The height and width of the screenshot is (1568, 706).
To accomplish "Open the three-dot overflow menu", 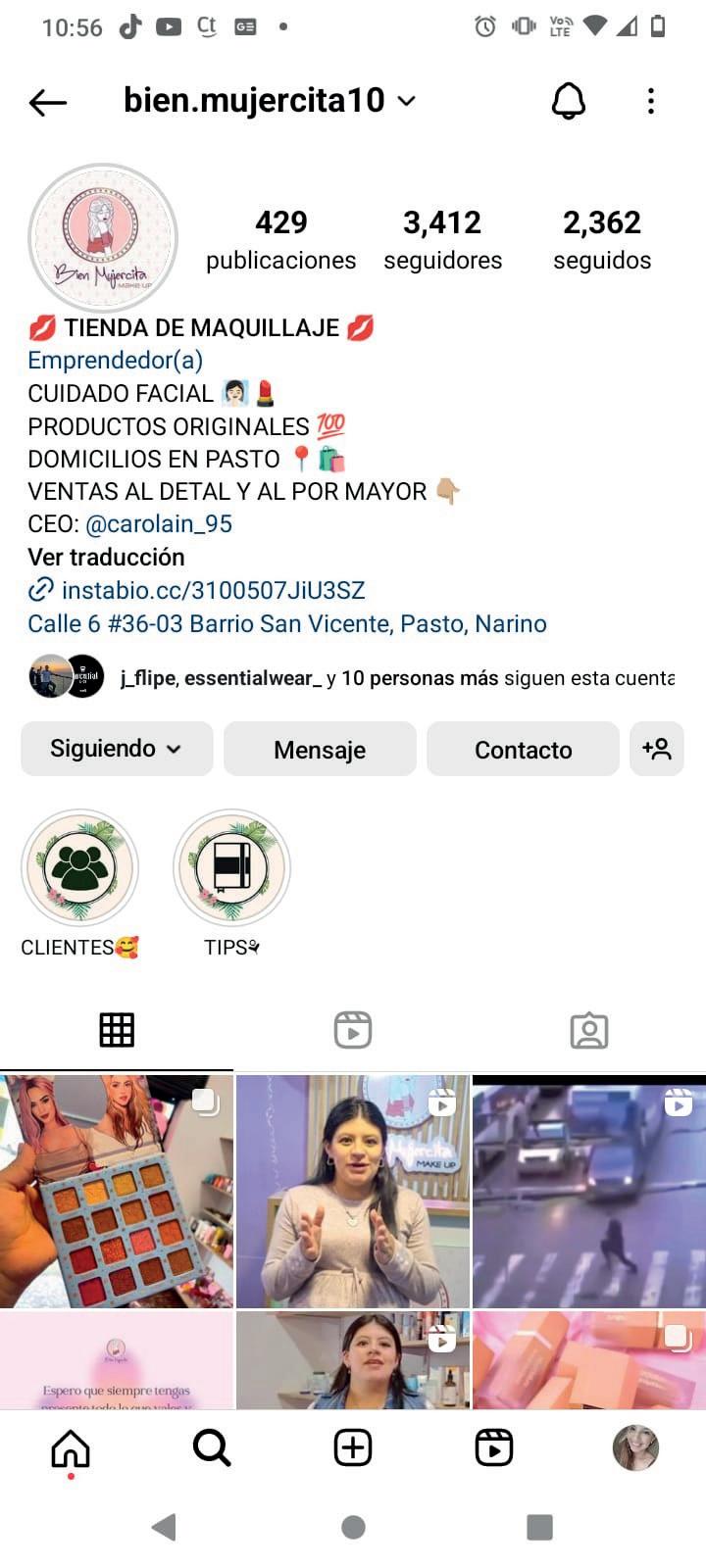I will click(x=651, y=101).
